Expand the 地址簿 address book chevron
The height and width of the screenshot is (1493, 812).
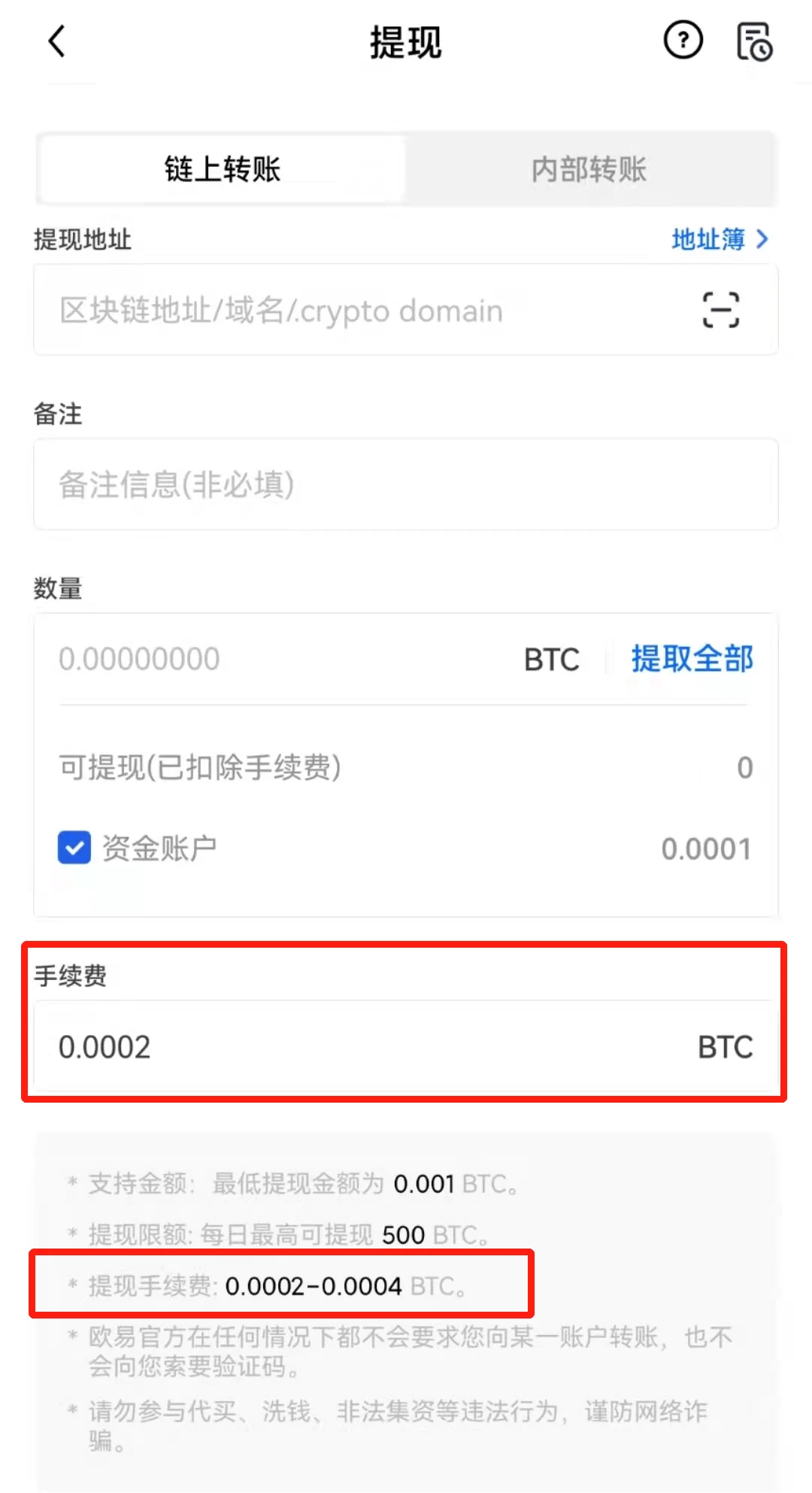tap(762, 239)
